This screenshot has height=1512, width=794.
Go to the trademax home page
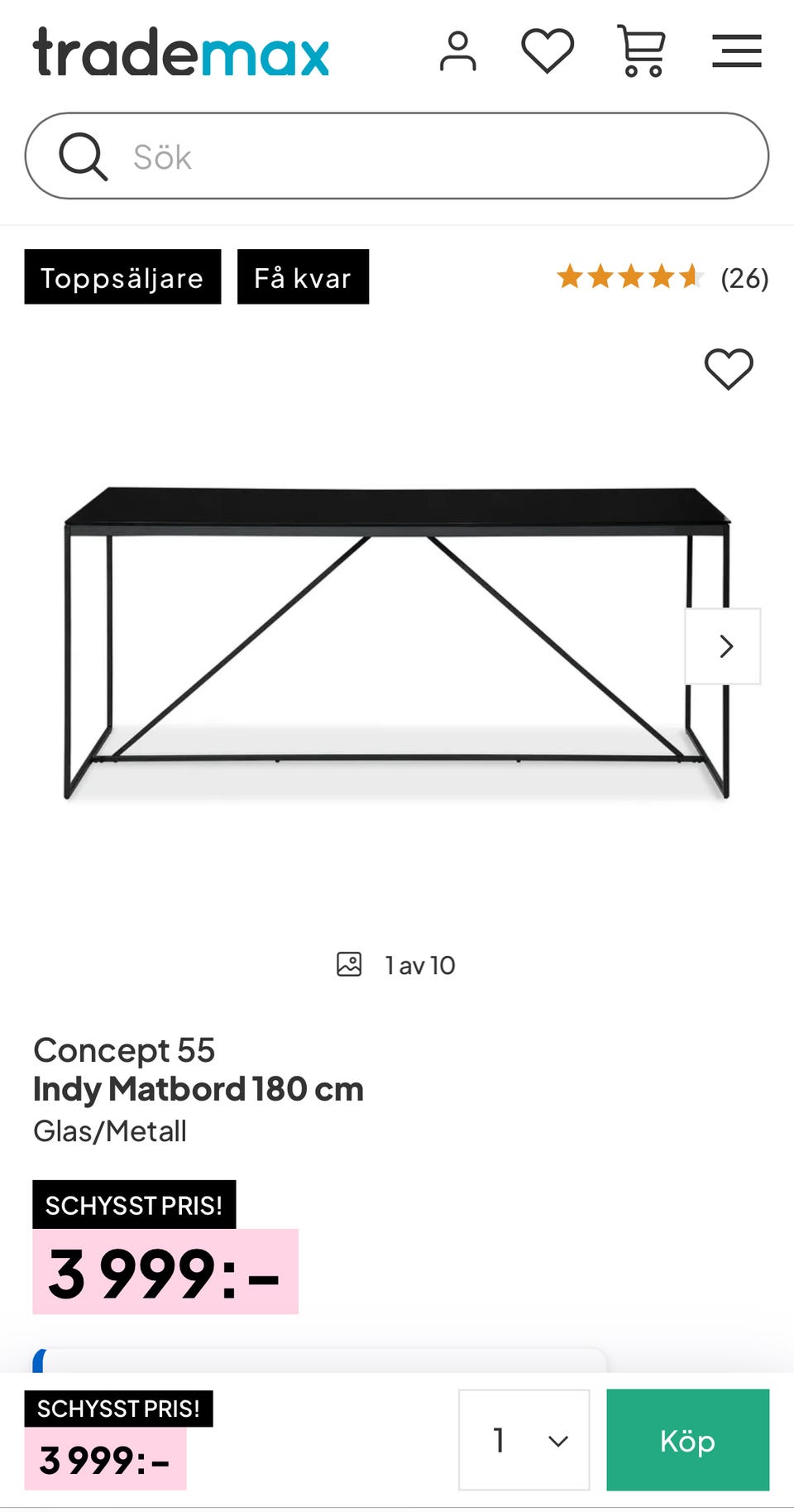(181, 52)
